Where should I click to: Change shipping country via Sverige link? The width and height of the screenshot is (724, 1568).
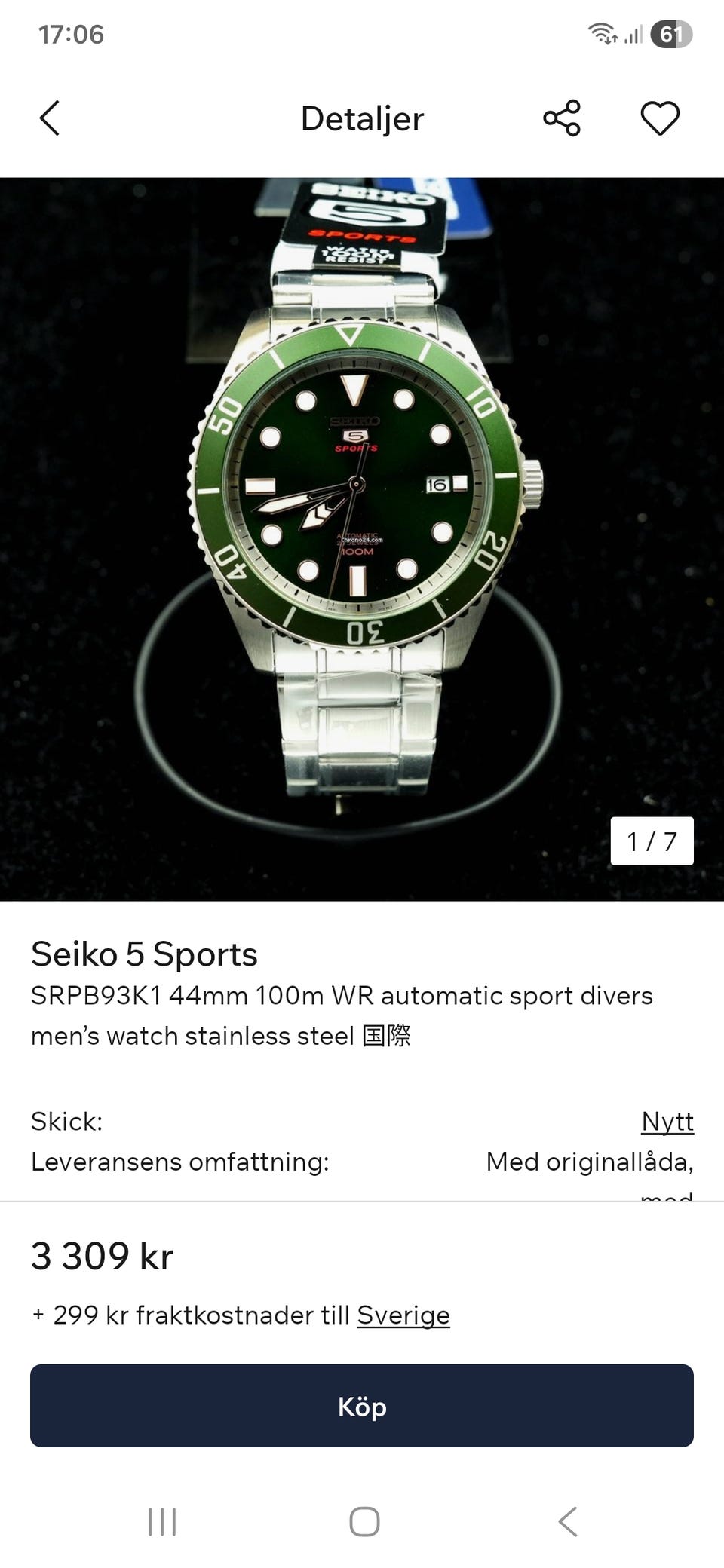point(403,1315)
